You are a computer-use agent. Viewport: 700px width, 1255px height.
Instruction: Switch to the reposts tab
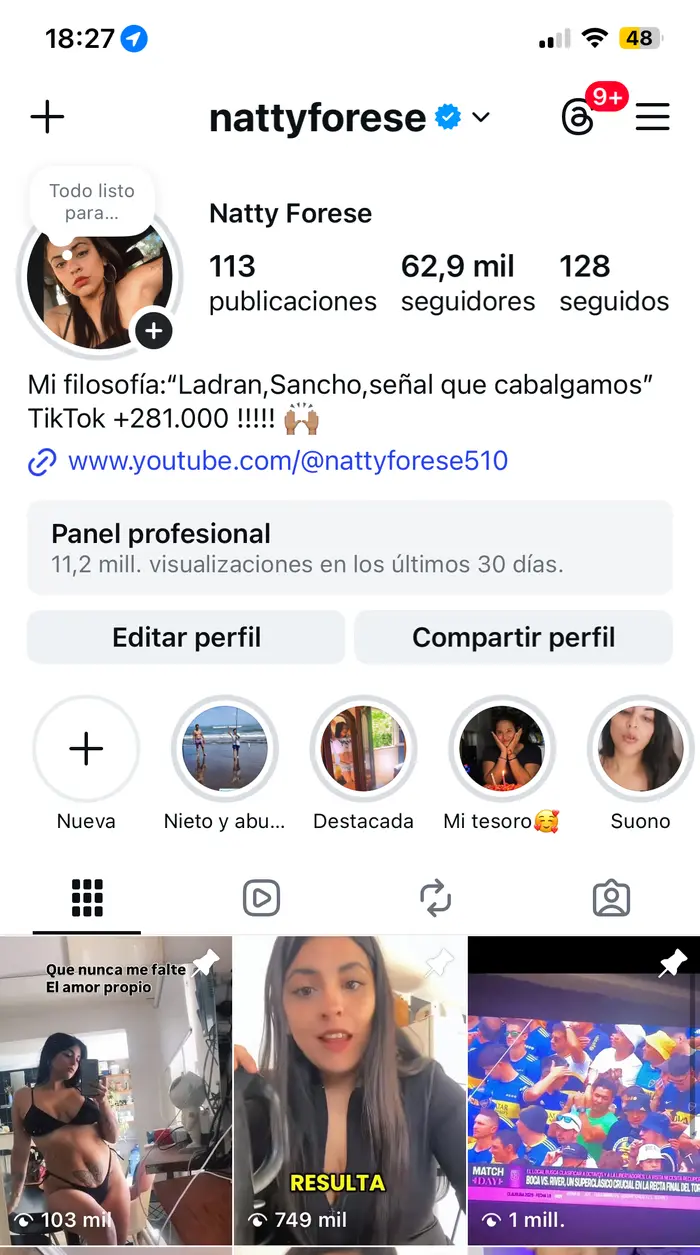tap(436, 898)
